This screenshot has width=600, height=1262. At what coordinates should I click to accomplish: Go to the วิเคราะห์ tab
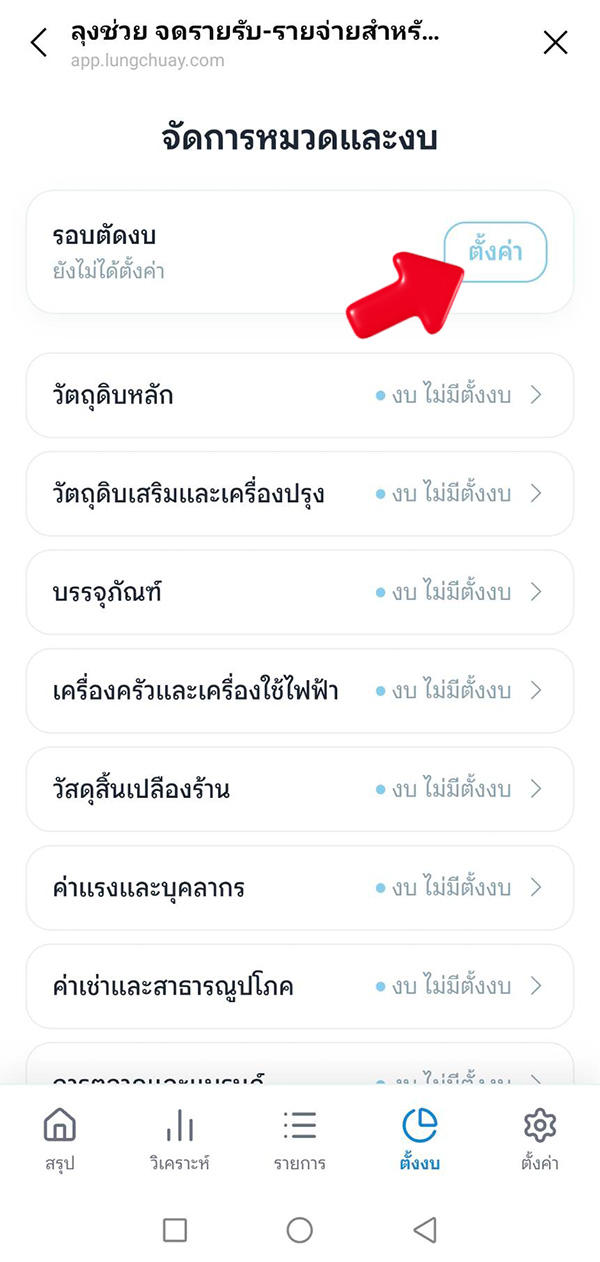[180, 1140]
